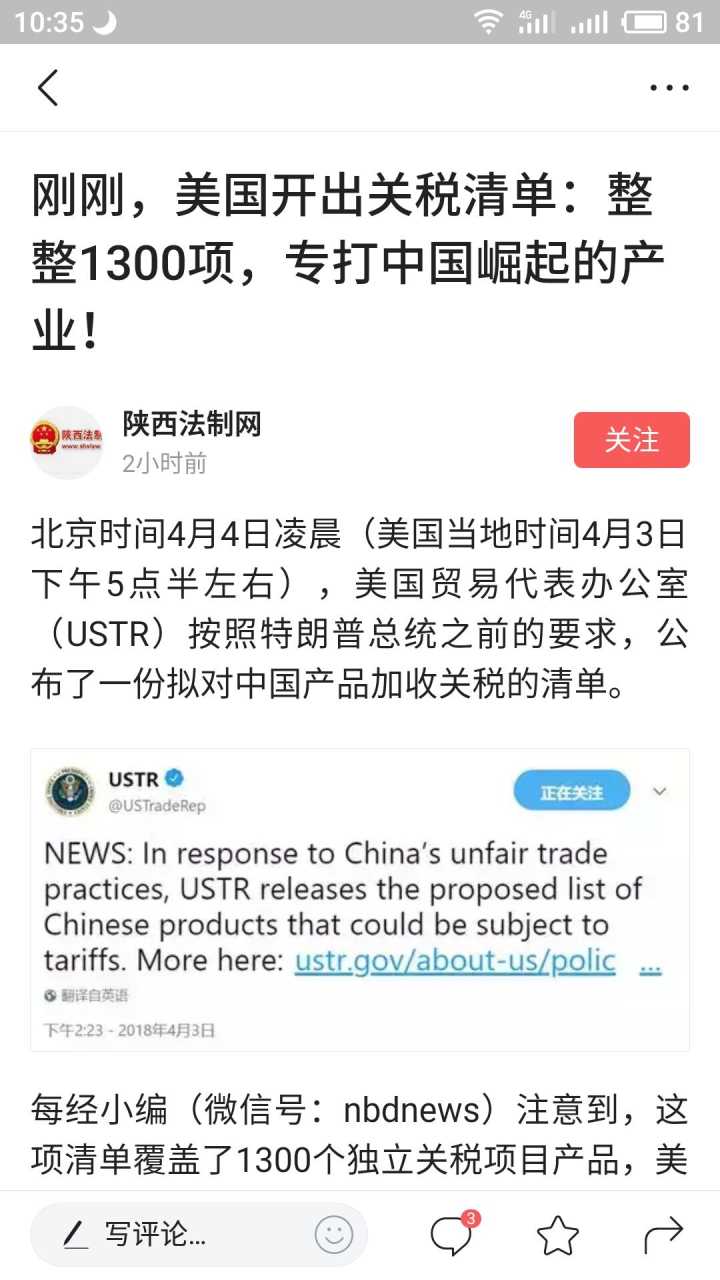Open the 陕西法制网 author avatar

coord(67,442)
